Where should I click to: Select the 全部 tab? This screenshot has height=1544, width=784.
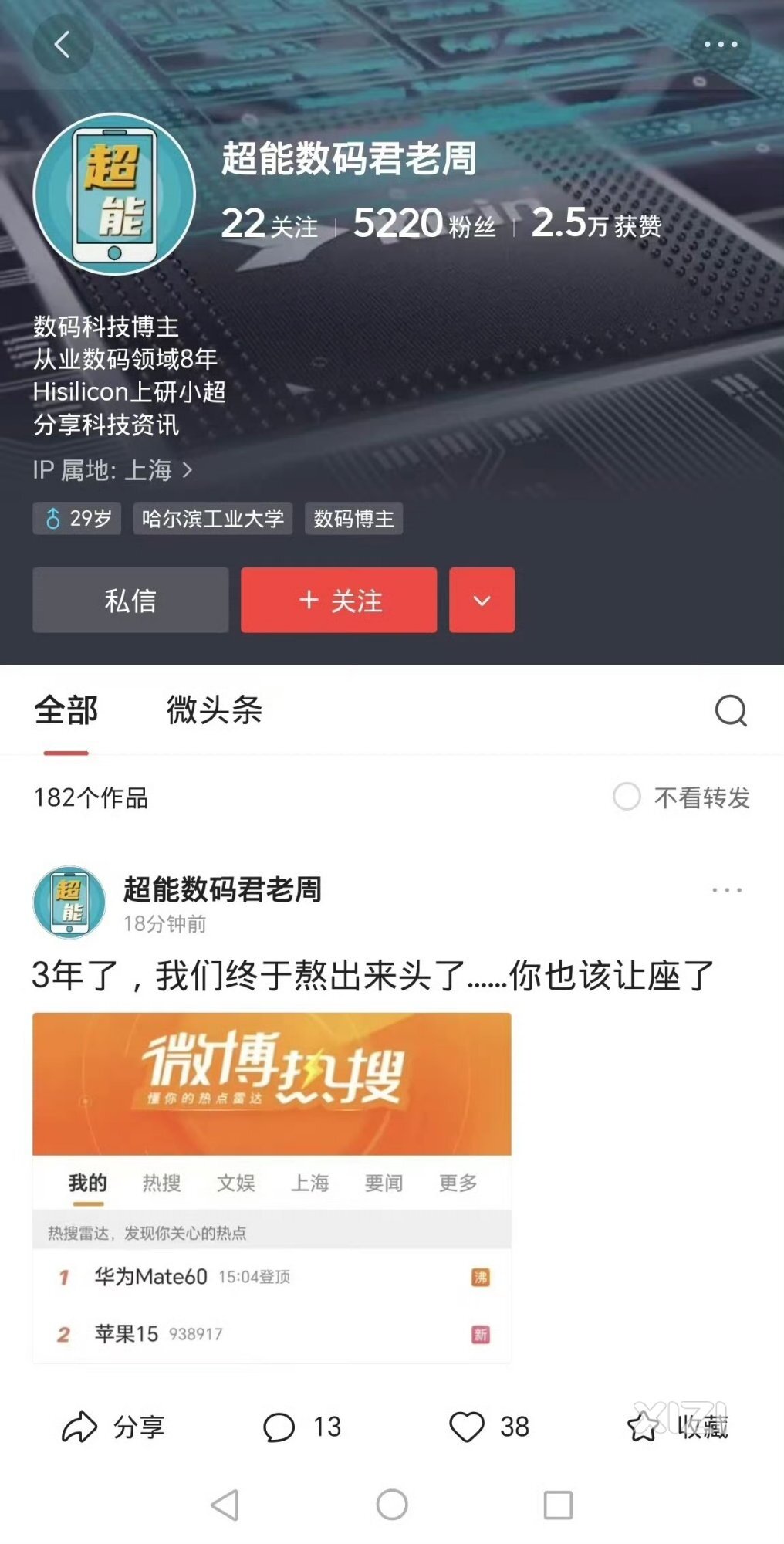coord(66,710)
